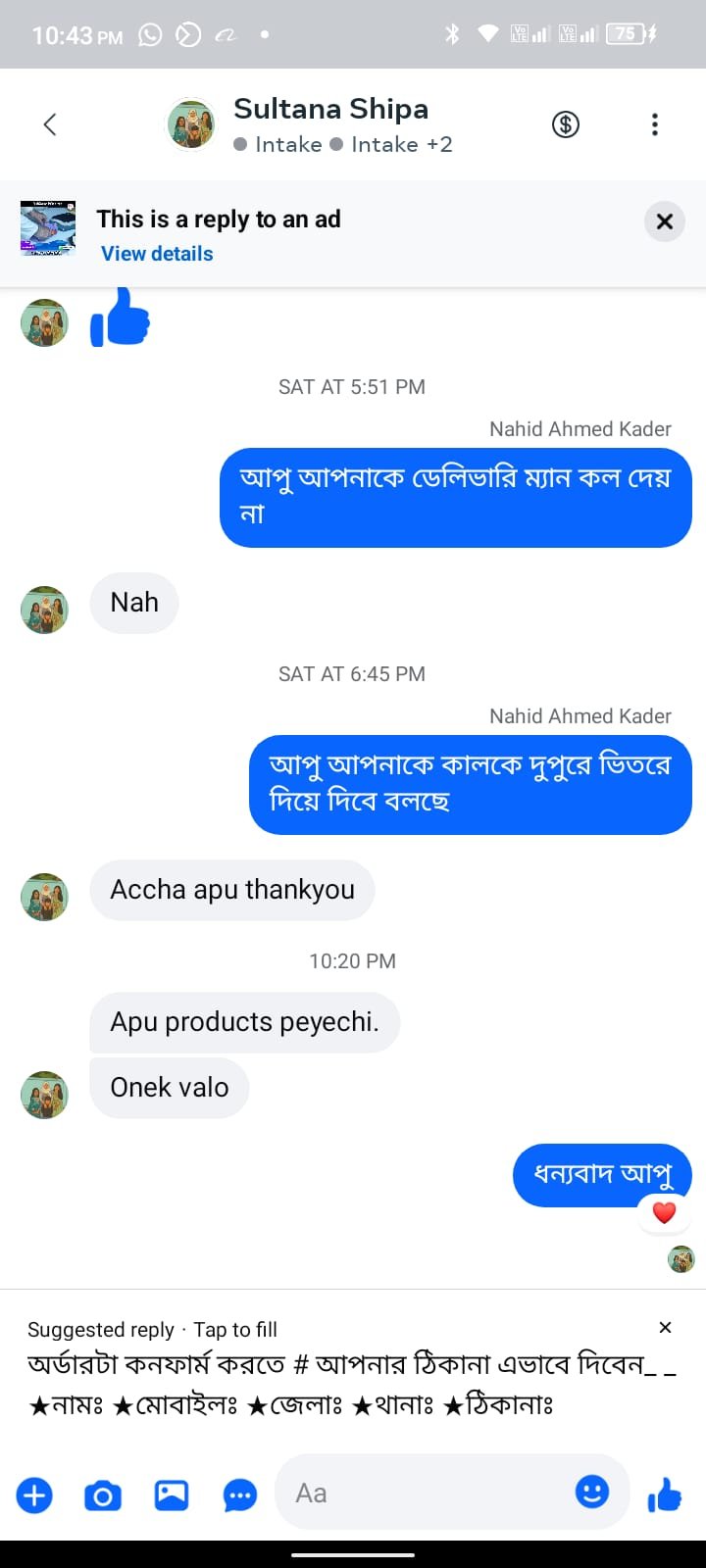Dismiss the ad reply banner
This screenshot has height=1568, width=706.
point(664,221)
